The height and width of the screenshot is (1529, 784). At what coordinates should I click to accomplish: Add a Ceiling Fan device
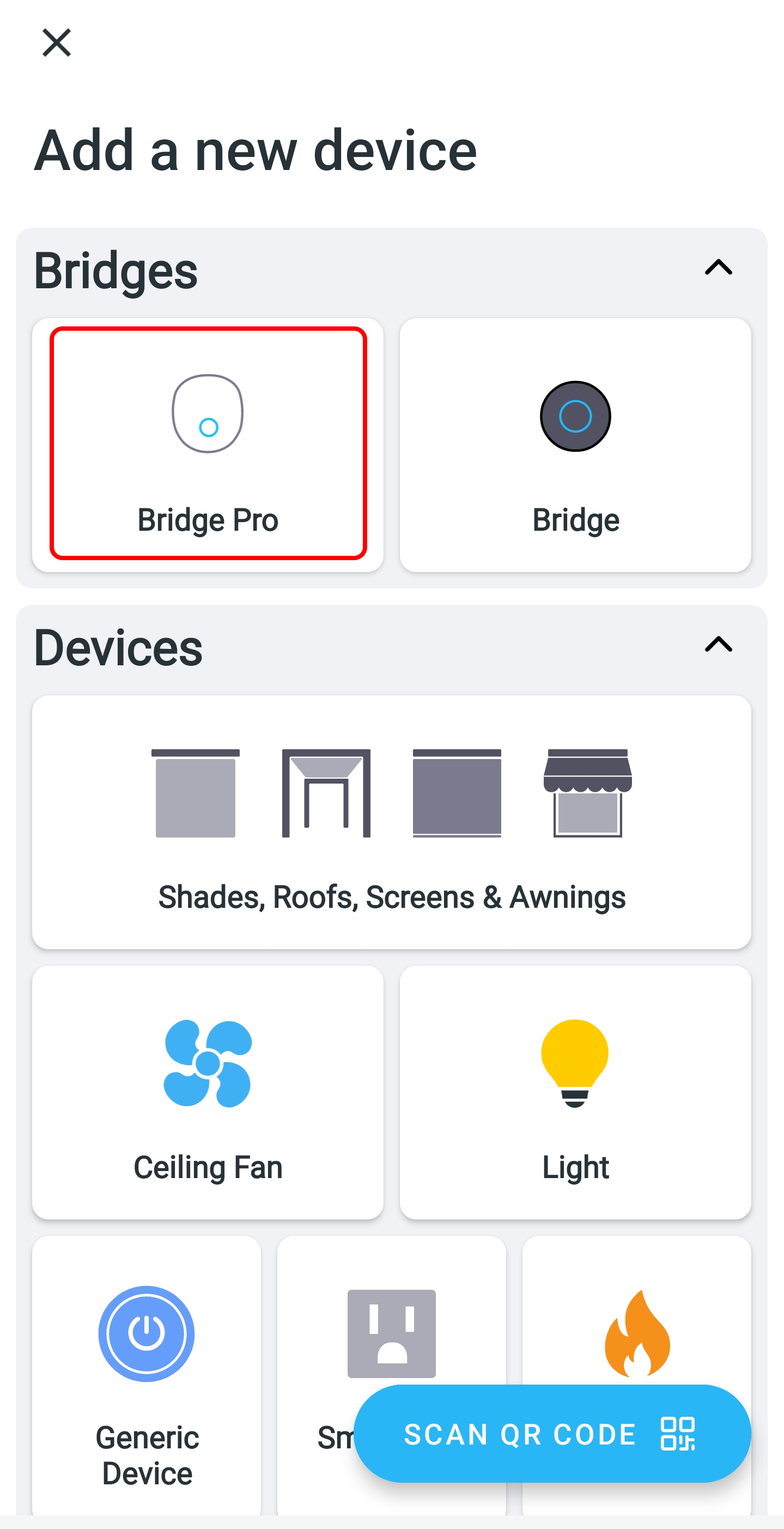click(x=208, y=1092)
